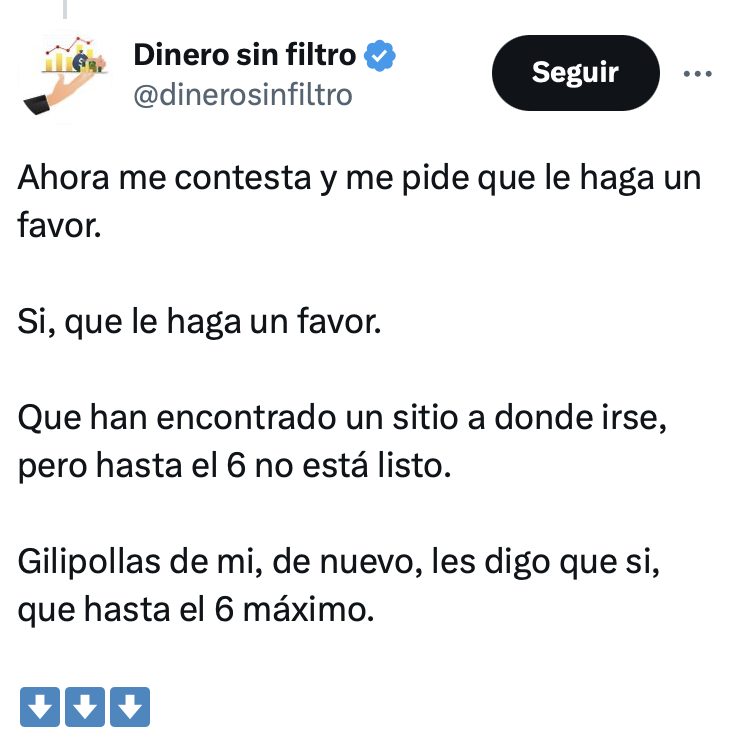Follow Dinero sin filtro with Seguir button
The width and height of the screenshot is (736, 748).
pyautogui.click(x=575, y=73)
